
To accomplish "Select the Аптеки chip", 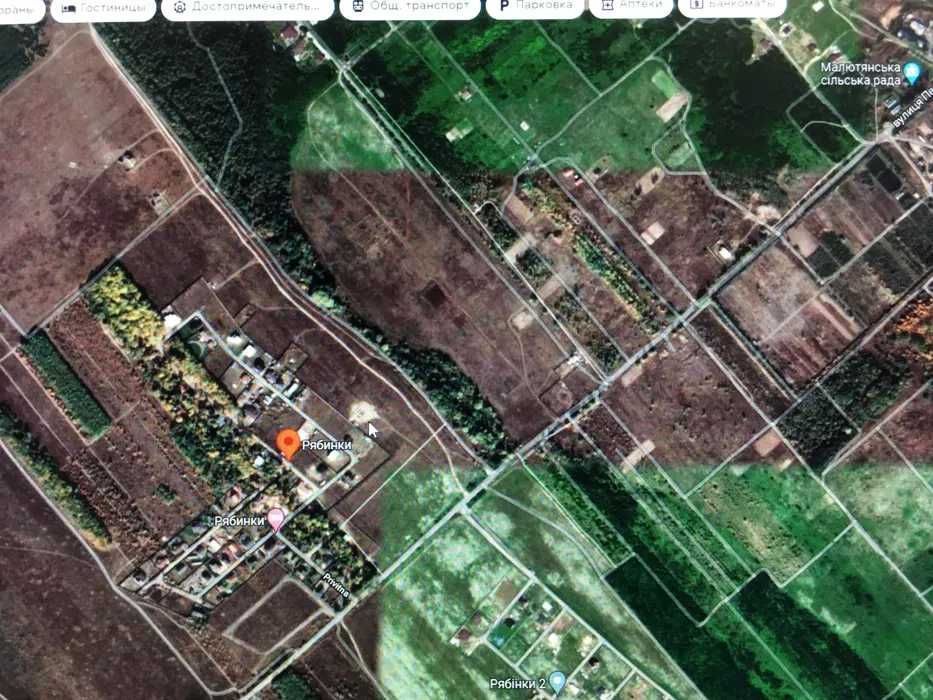I will click(630, 7).
